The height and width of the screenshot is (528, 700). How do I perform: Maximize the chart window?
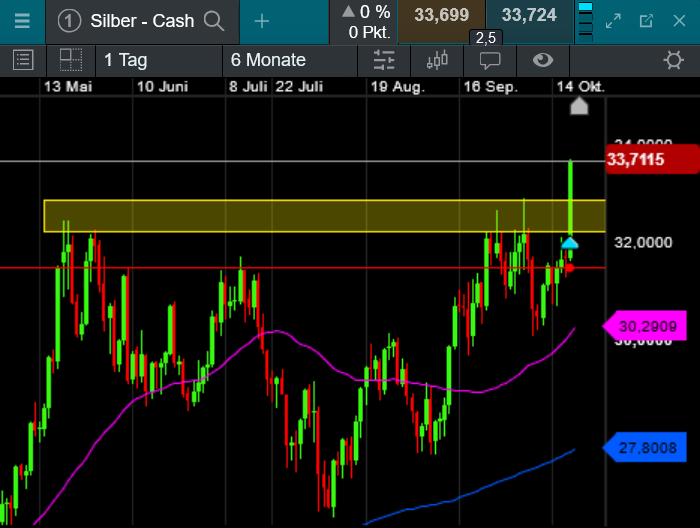614,21
